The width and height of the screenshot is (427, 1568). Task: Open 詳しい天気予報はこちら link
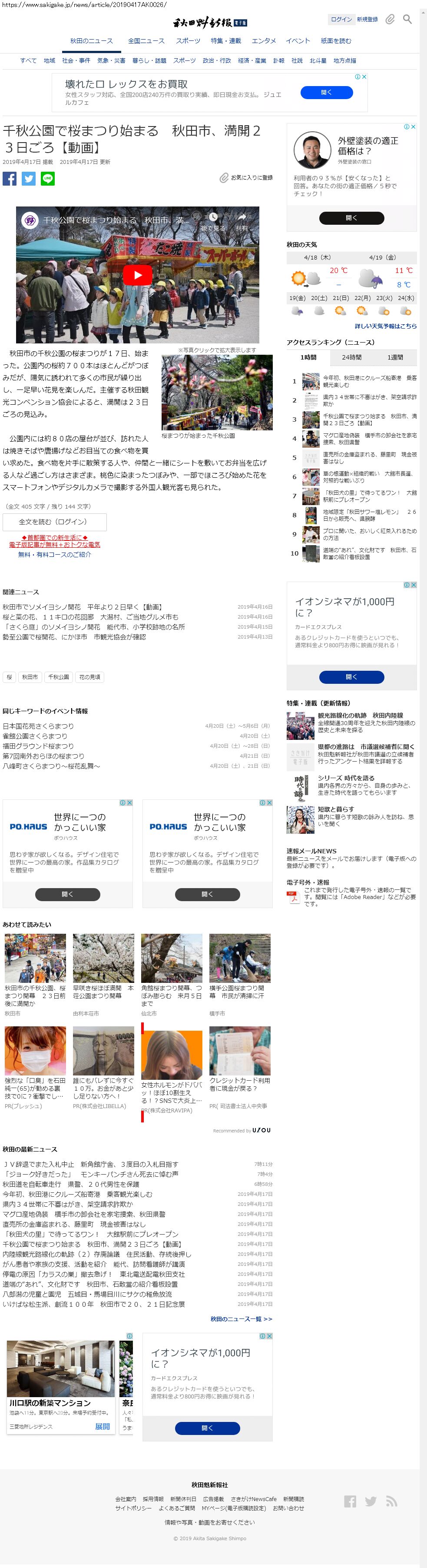point(386,326)
